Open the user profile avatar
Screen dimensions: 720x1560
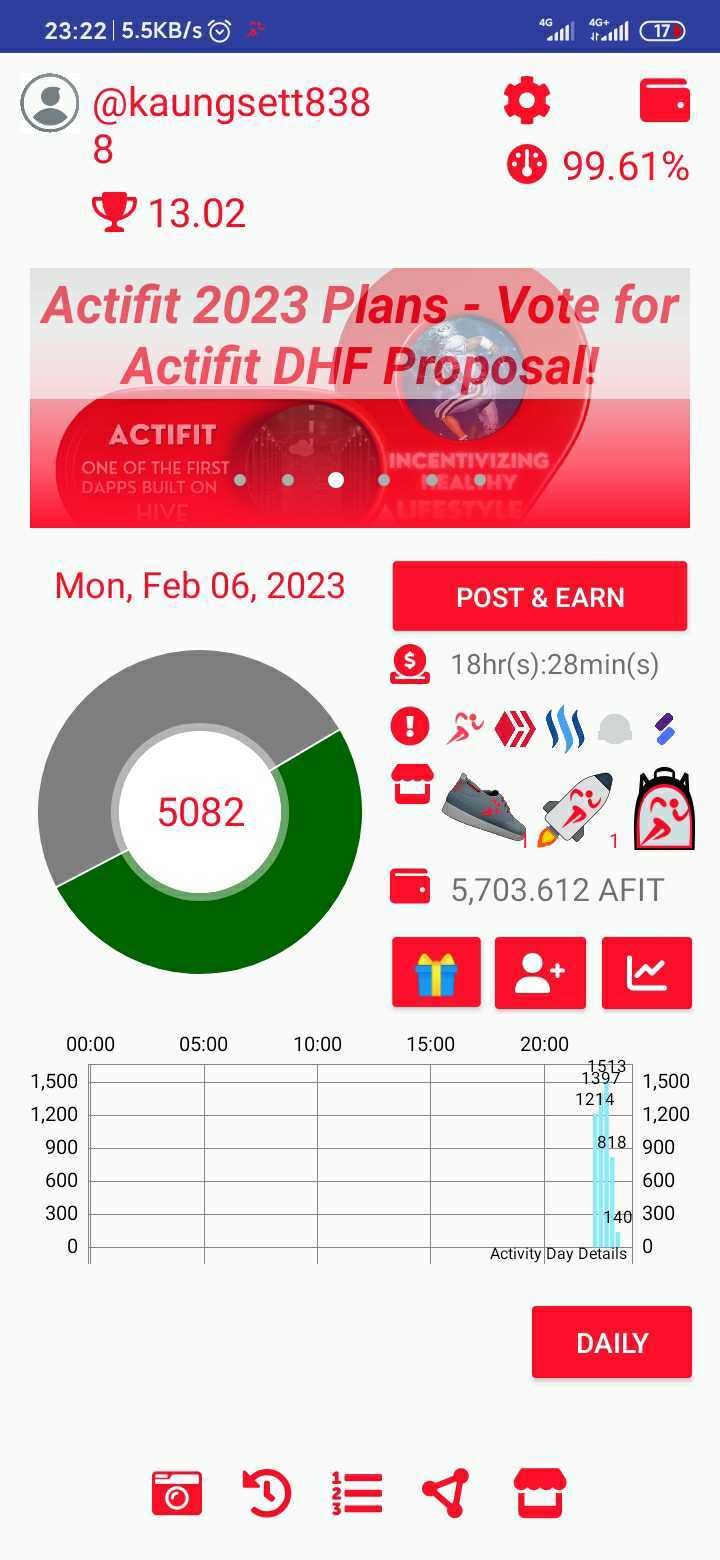tap(50, 103)
